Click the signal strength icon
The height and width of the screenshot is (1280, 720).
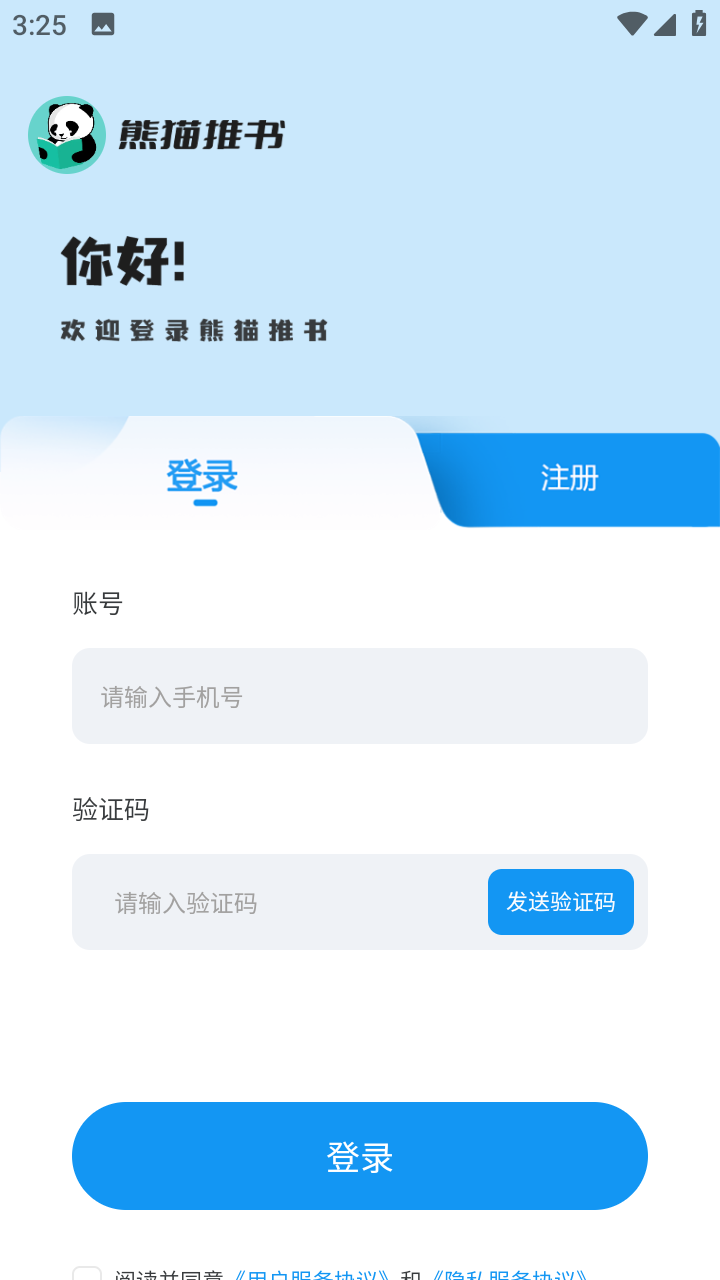pyautogui.click(x=666, y=24)
